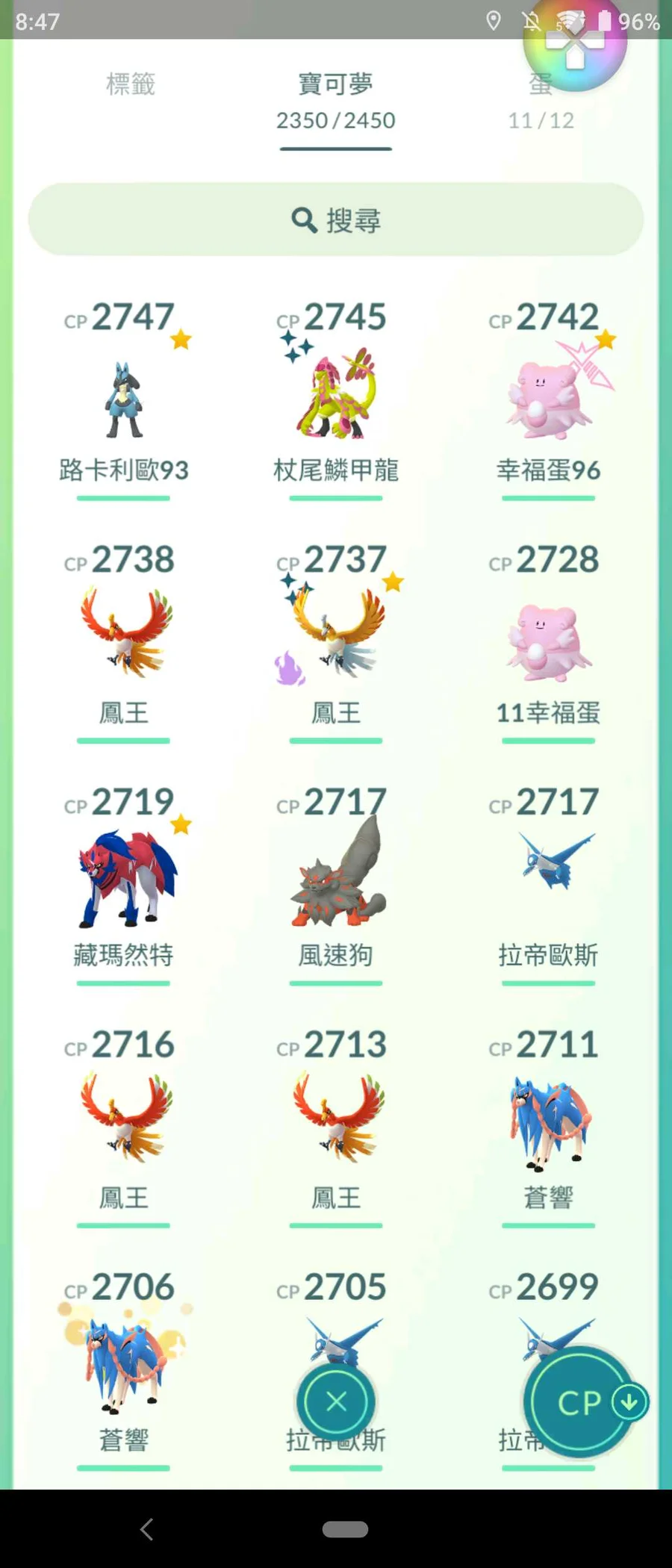Switch to the 標籤 tab

[x=131, y=84]
